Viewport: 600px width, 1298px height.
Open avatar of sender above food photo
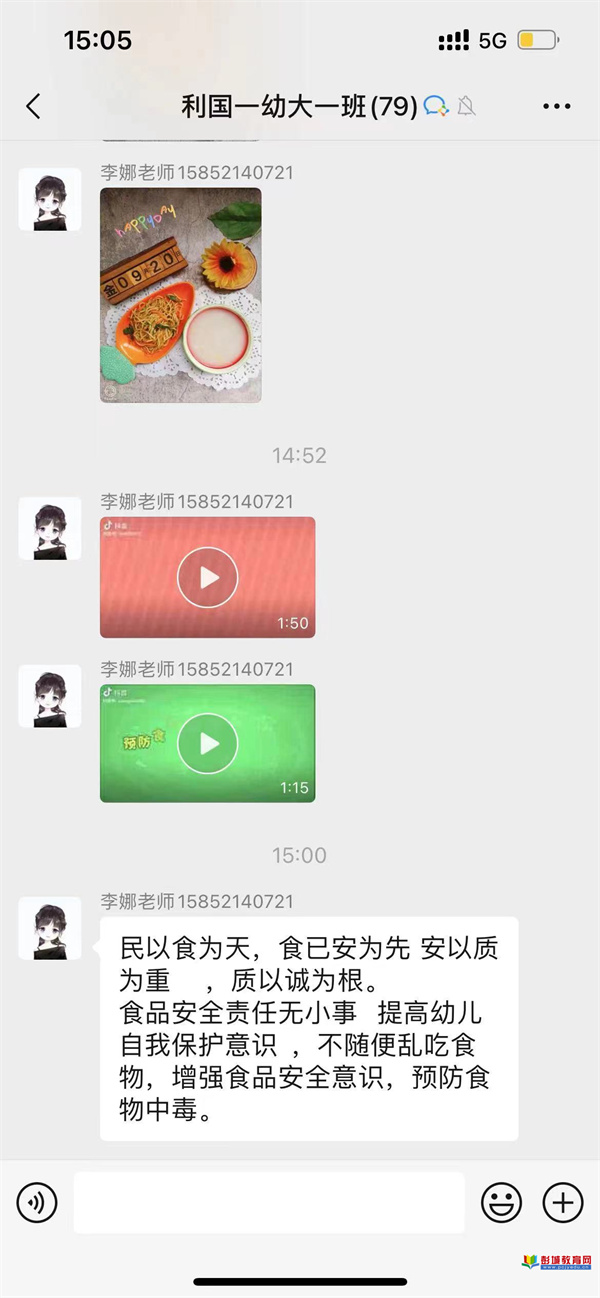pyautogui.click(x=50, y=200)
